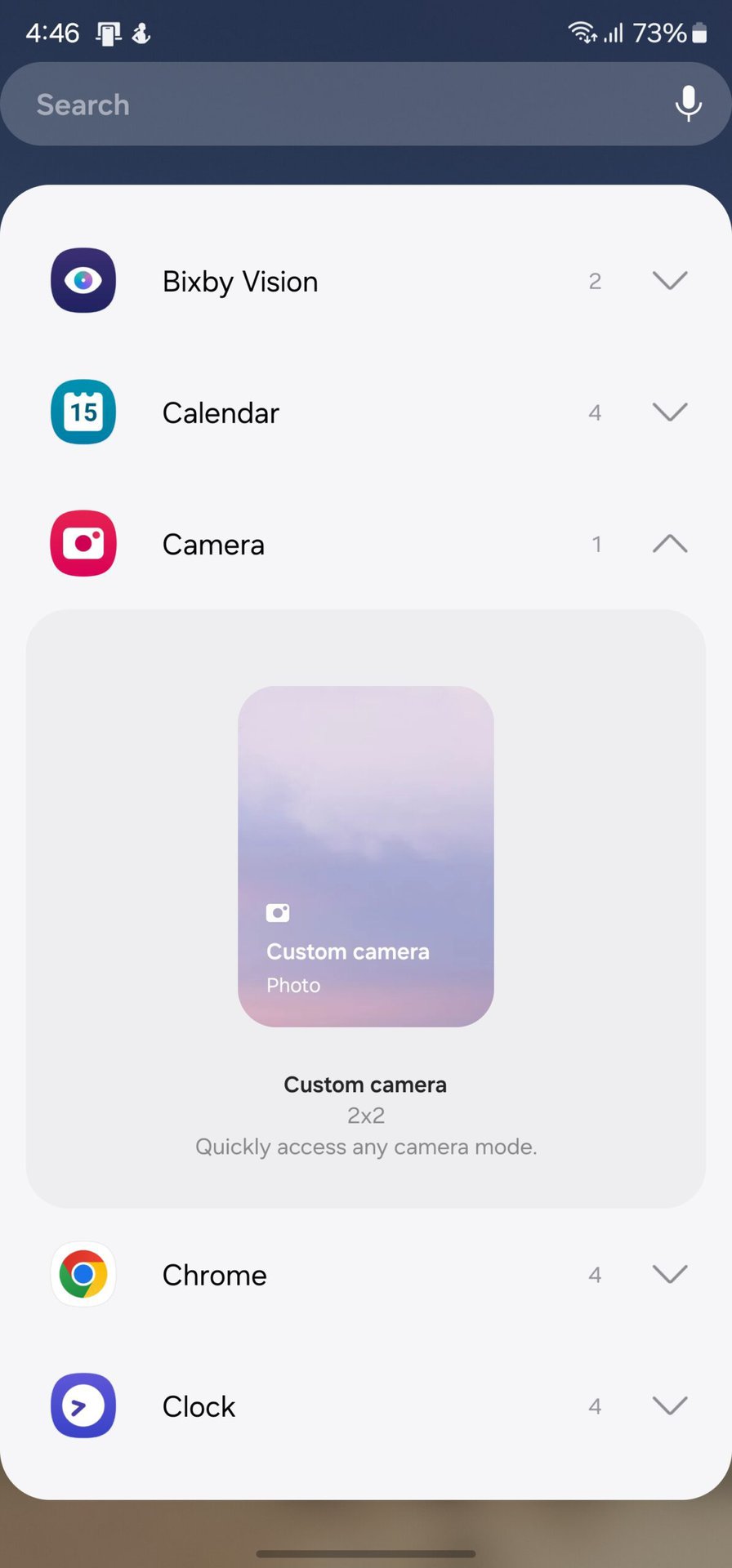Screen dimensions: 732x1568
Task: Expand the Chrome widget list
Action: coord(669,1275)
